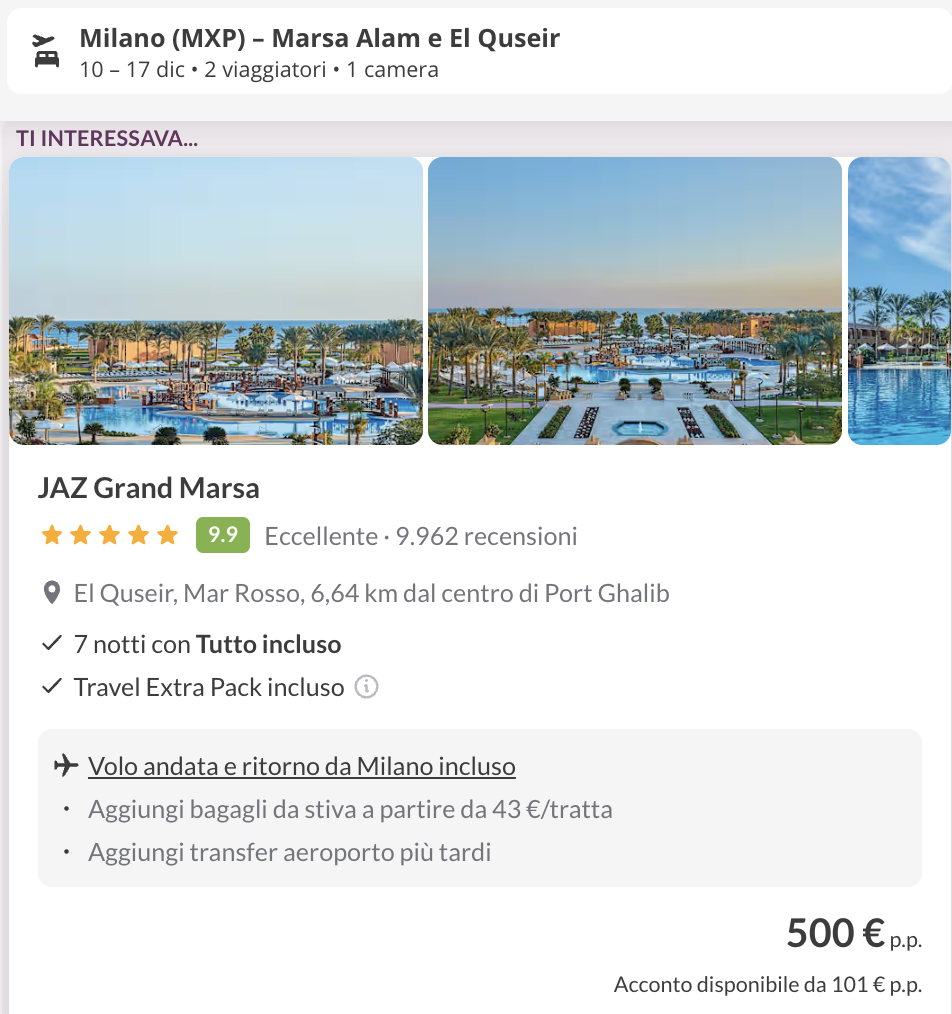Show Travel Extra Pack info
This screenshot has height=1014, width=952.
[x=367, y=688]
